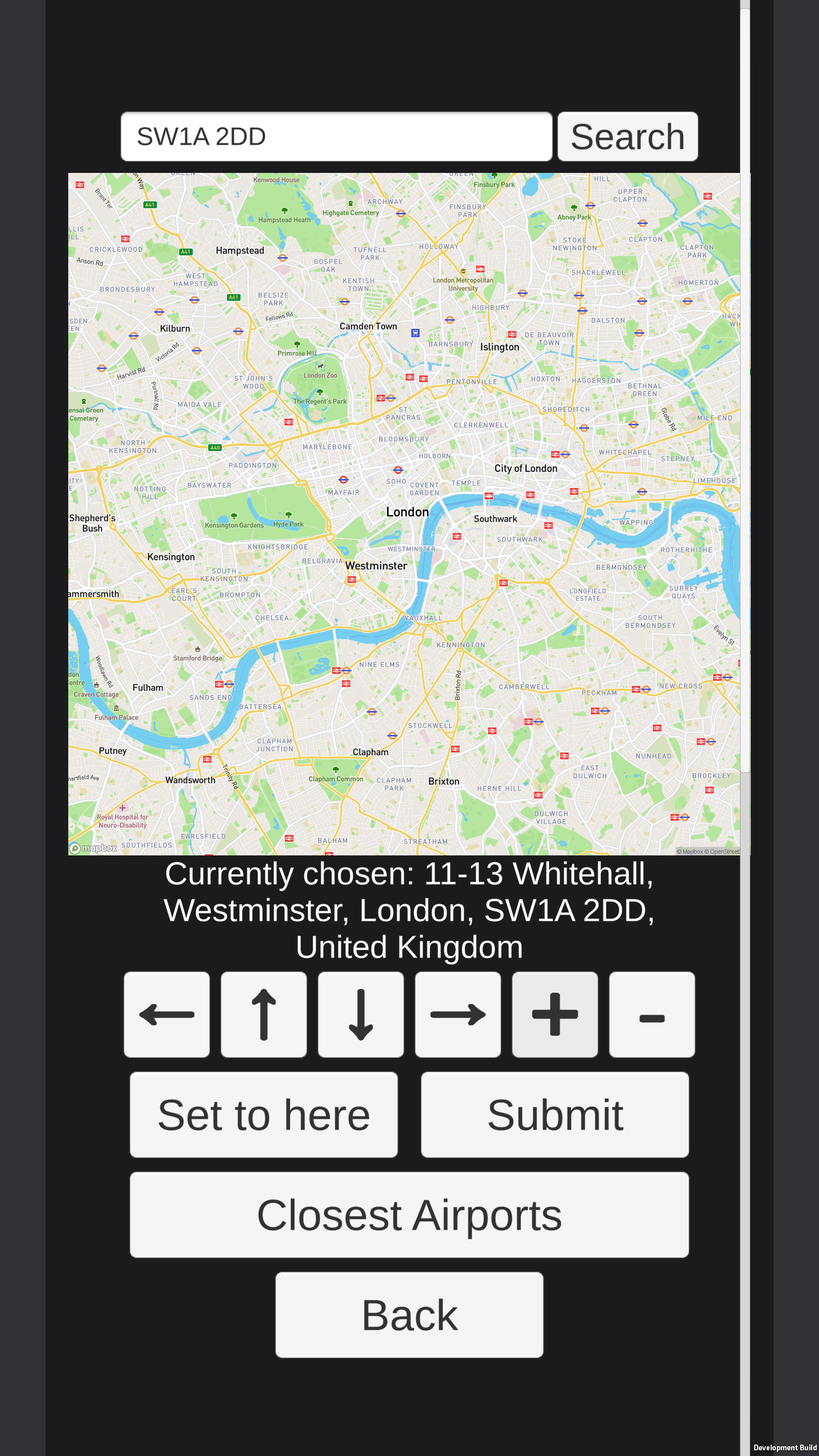Go Back to the previous screen

coord(409,1315)
